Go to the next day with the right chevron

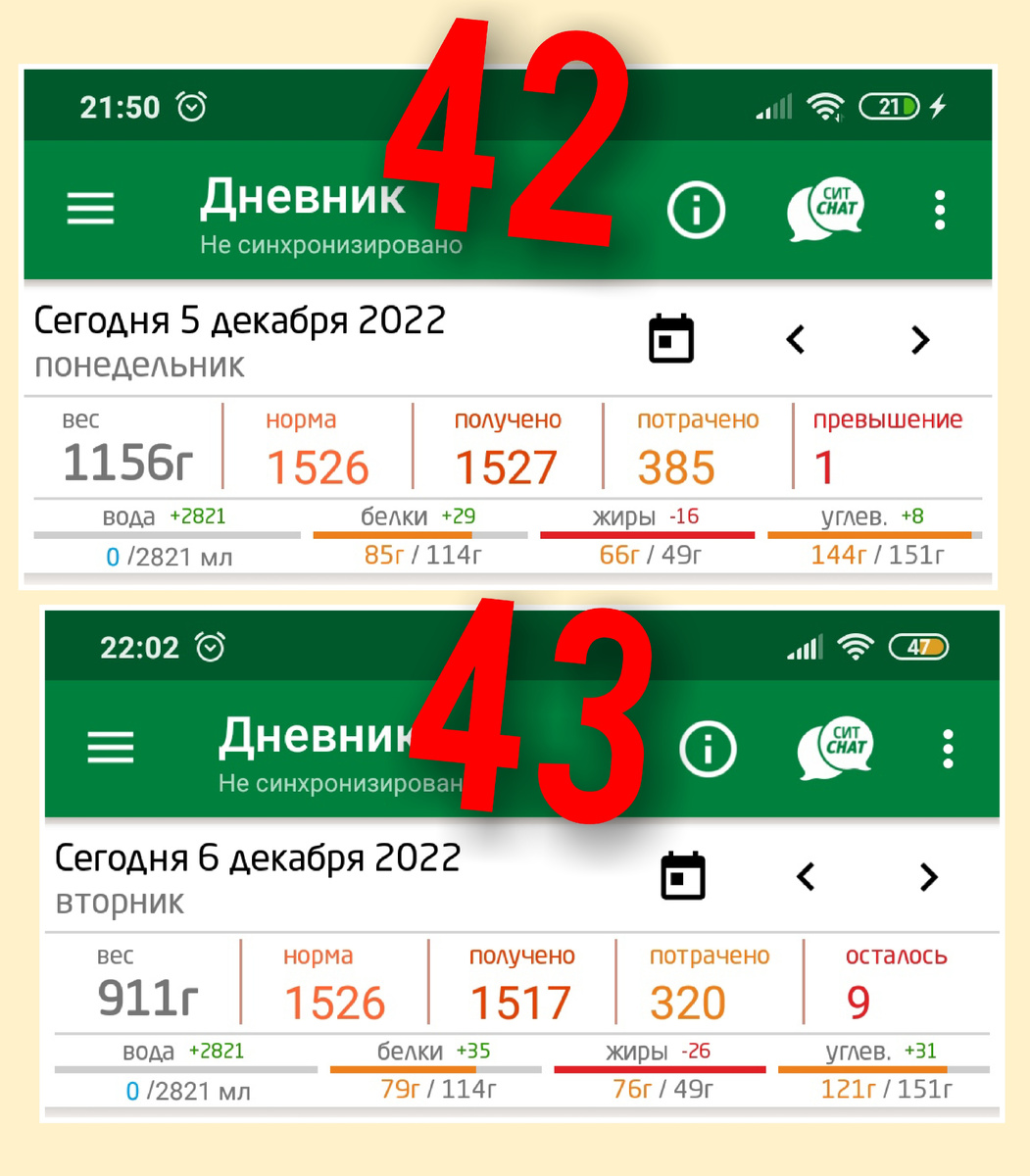click(919, 340)
